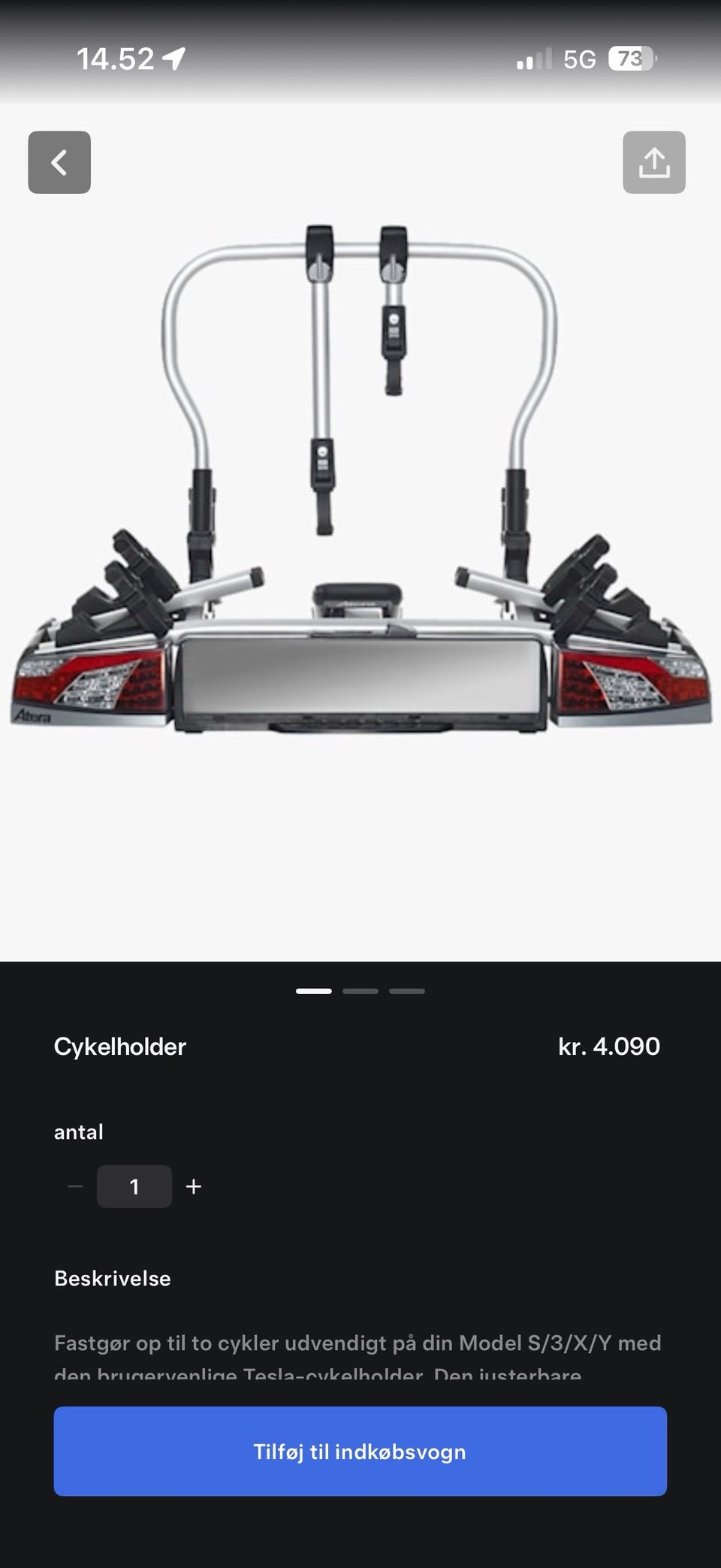
Task: Increase quantity with the plus button
Action: [194, 1186]
